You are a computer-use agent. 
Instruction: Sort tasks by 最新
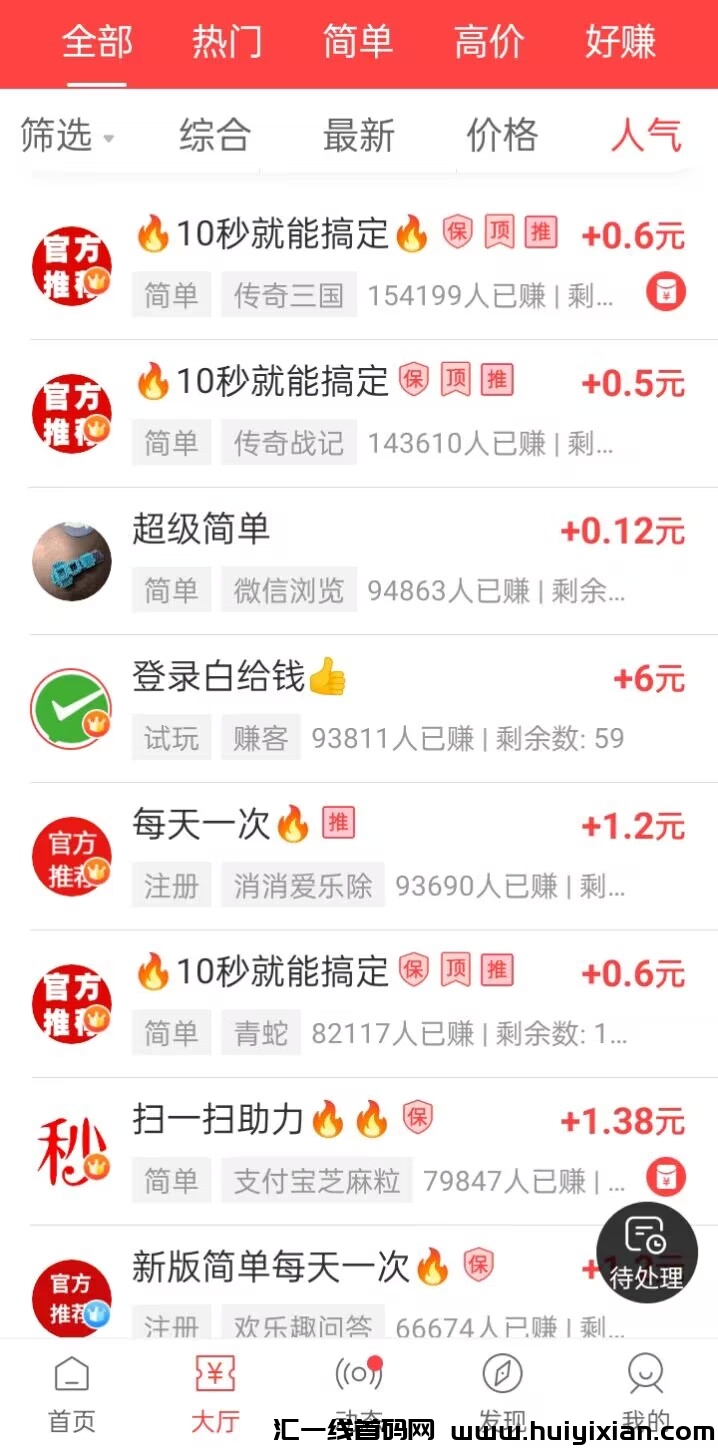[359, 136]
